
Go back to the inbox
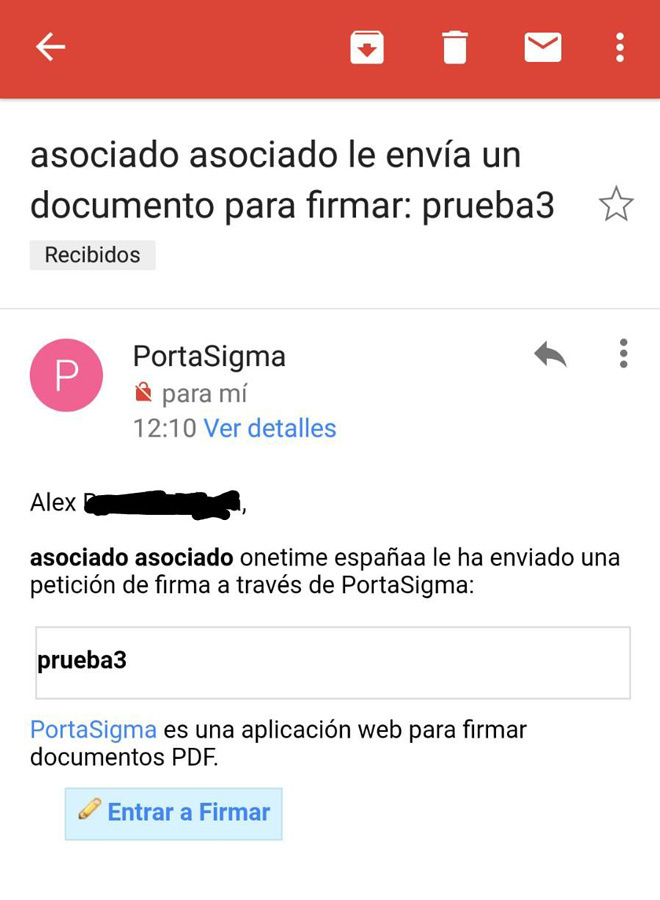pos(50,47)
